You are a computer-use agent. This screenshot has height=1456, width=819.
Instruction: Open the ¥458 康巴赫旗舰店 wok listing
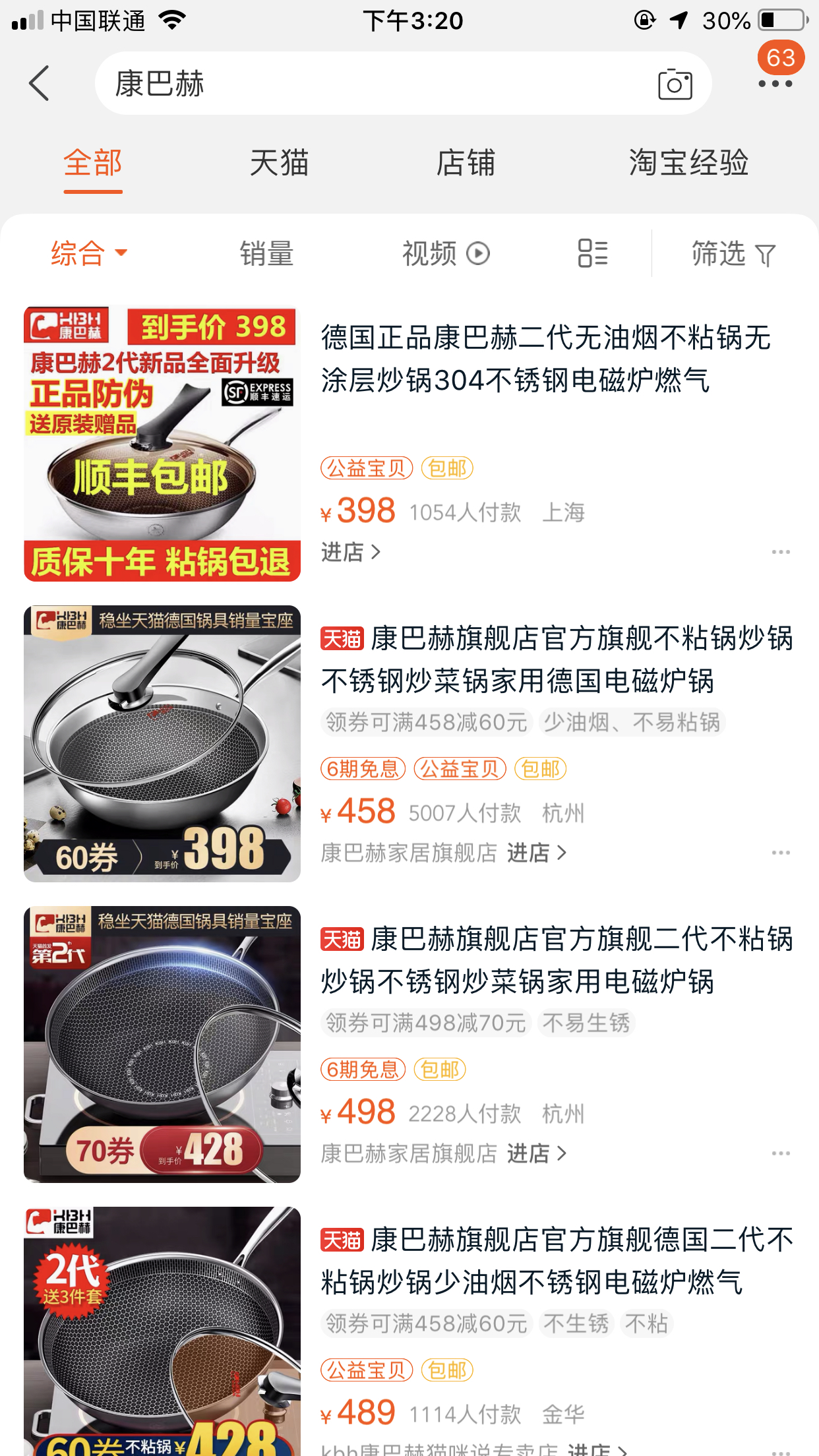[557, 659]
